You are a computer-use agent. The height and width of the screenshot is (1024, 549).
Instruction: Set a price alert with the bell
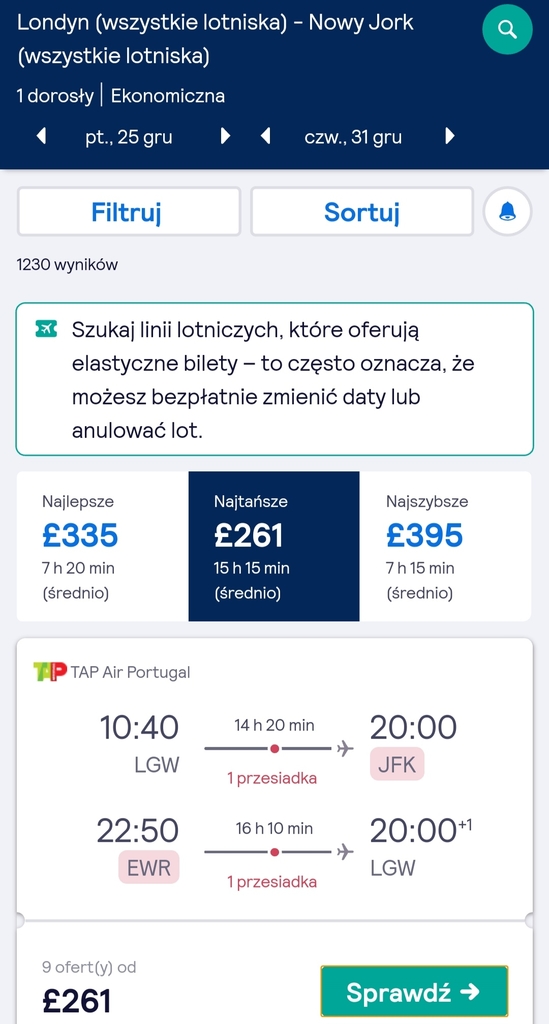tap(507, 212)
